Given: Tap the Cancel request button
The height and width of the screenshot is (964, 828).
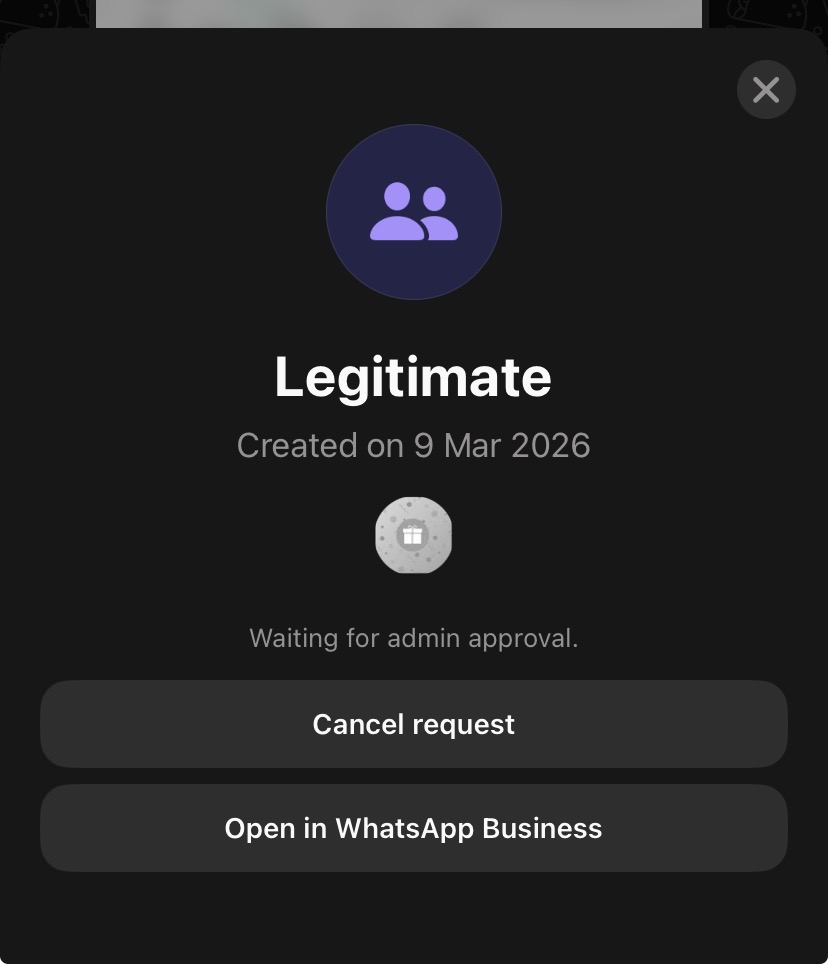Looking at the screenshot, I should [413, 724].
